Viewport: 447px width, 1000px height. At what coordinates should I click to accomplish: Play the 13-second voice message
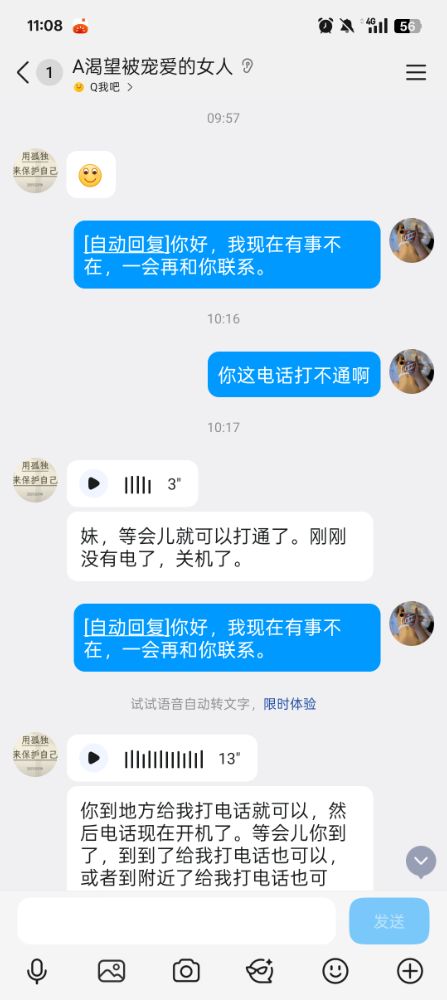click(94, 758)
